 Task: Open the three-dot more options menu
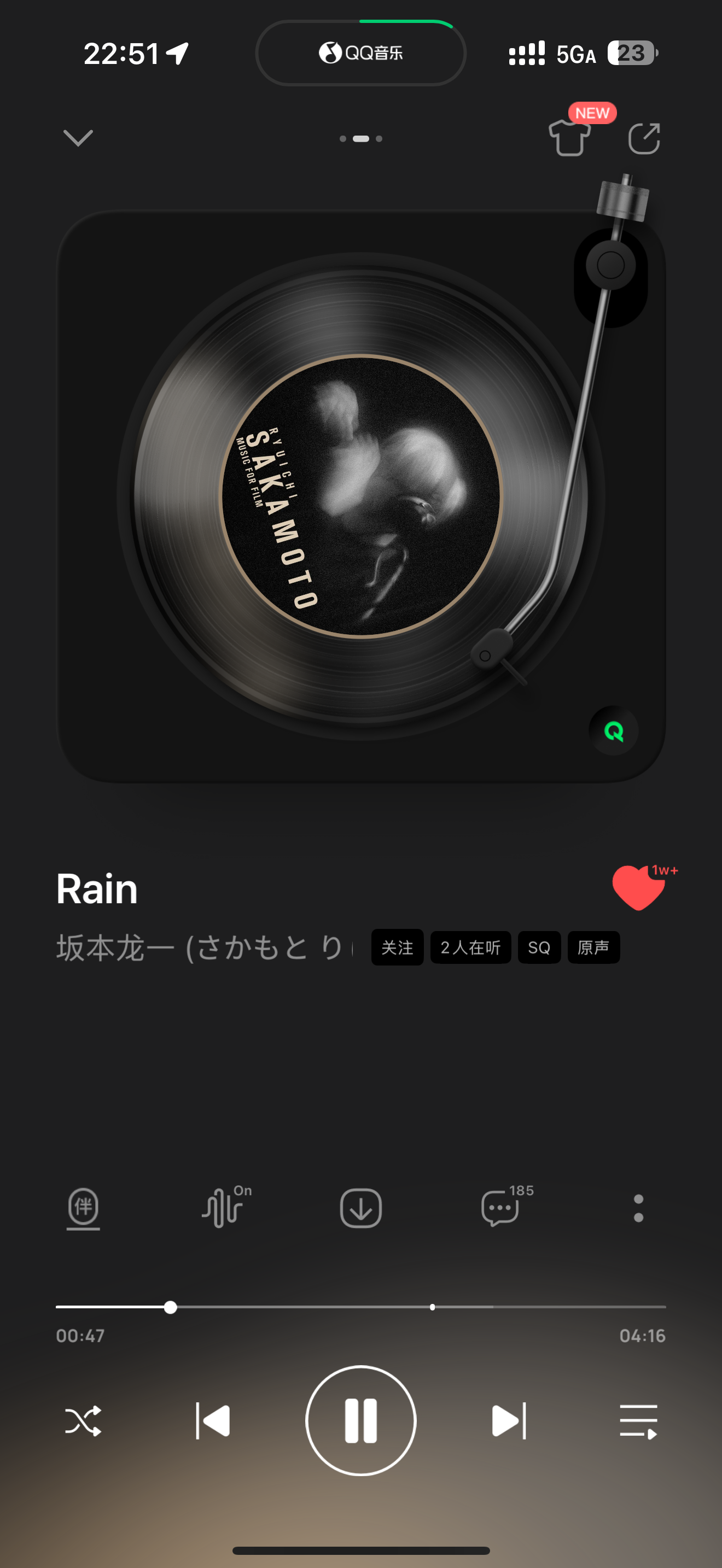[639, 1208]
